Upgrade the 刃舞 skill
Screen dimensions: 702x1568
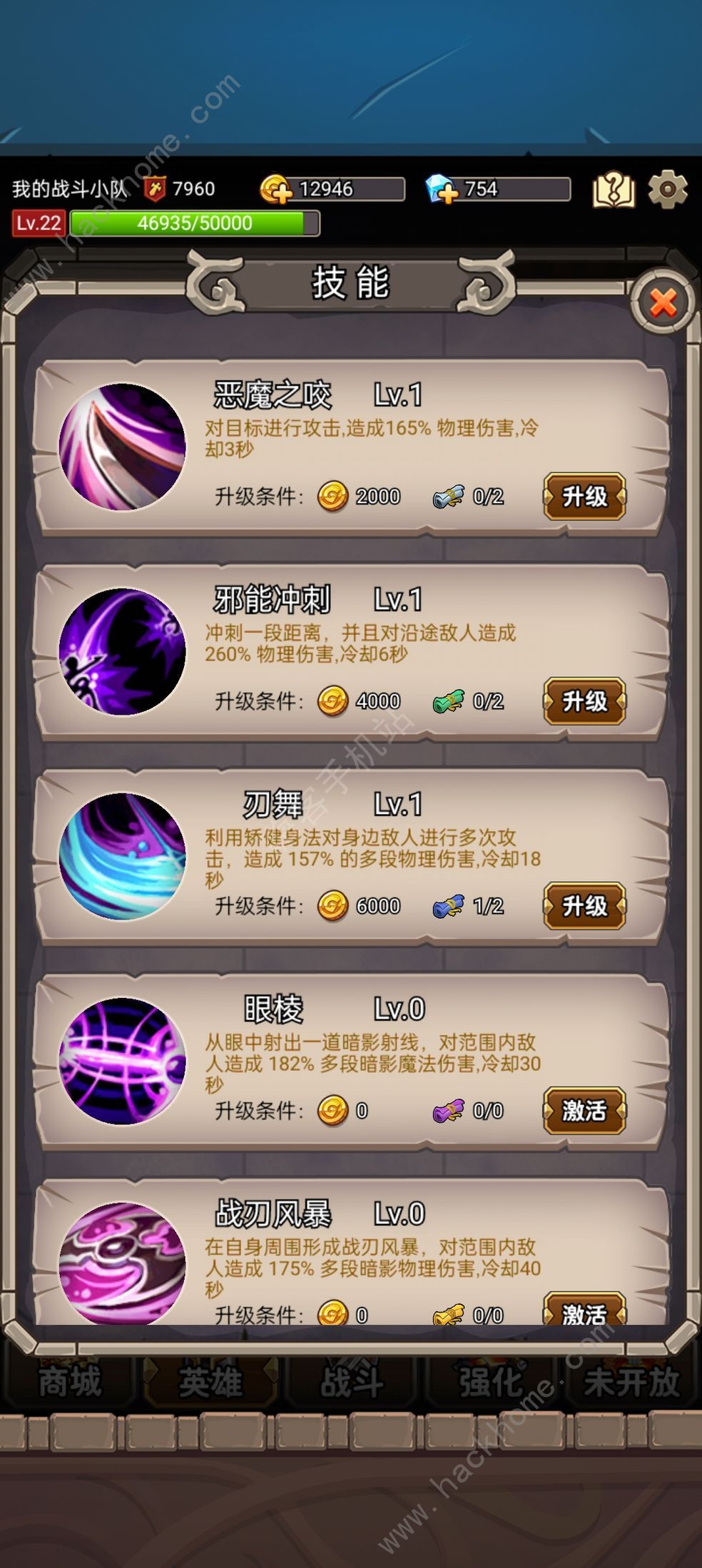[584, 905]
